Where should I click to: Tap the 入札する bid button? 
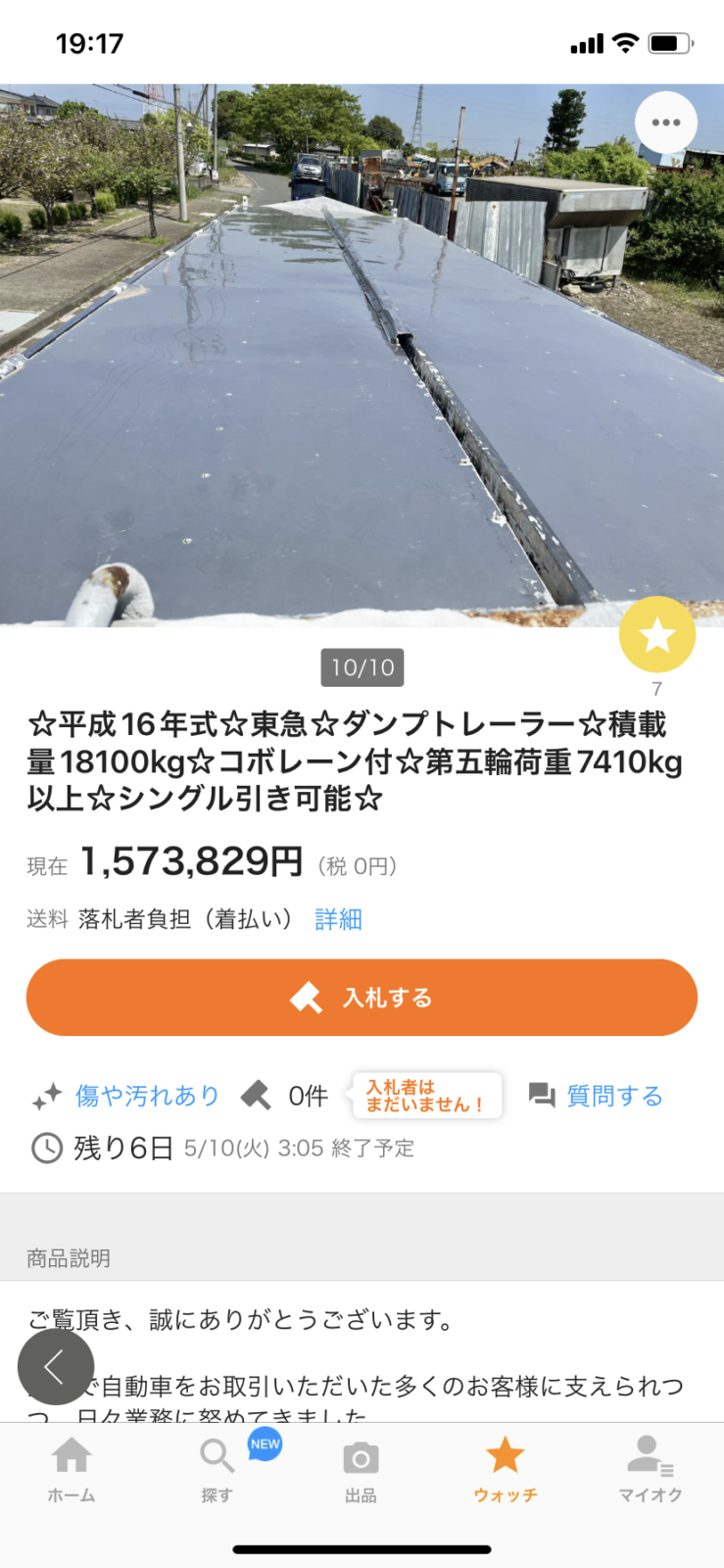362,998
